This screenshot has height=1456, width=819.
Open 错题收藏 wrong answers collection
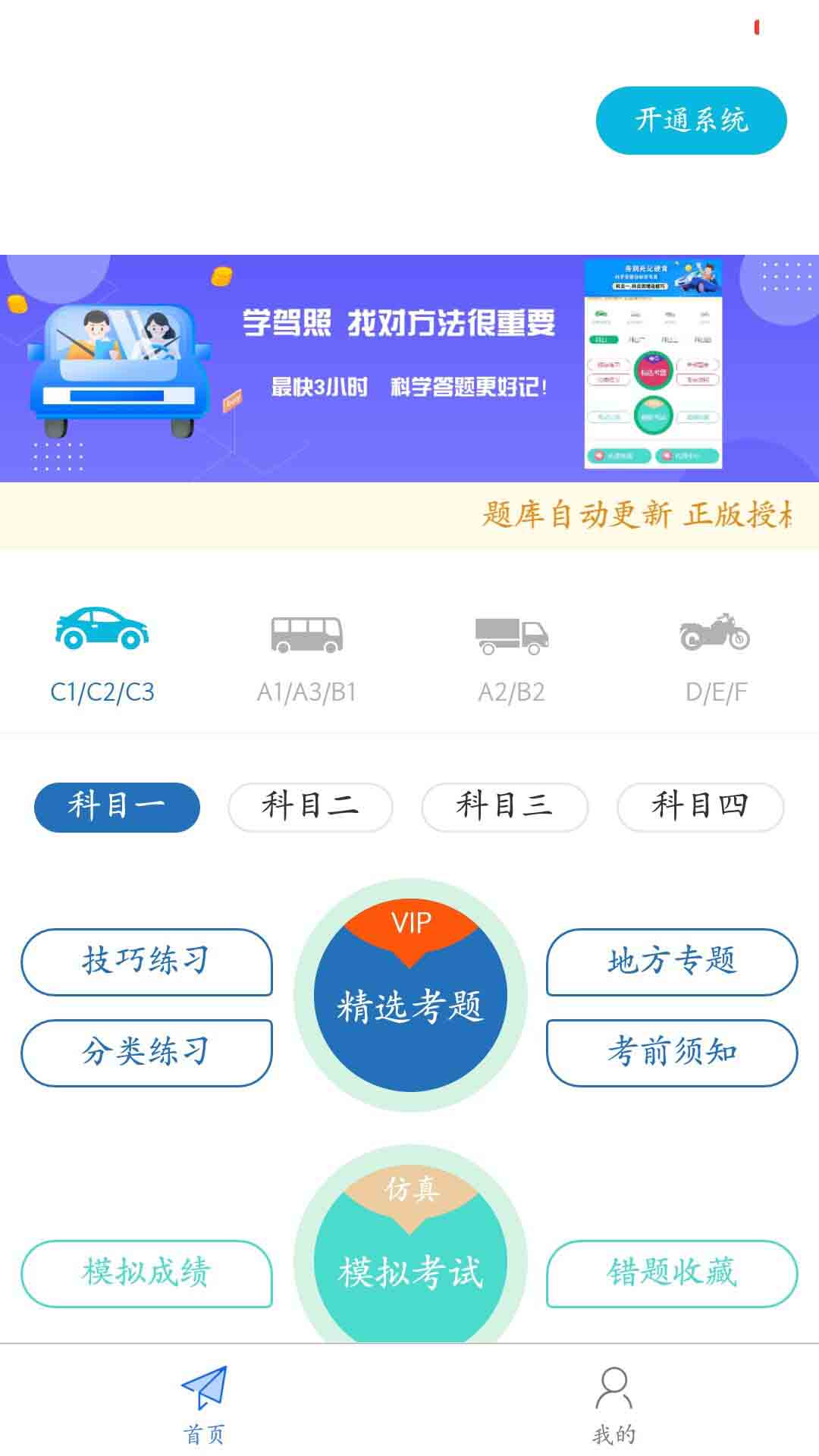coord(672,1268)
